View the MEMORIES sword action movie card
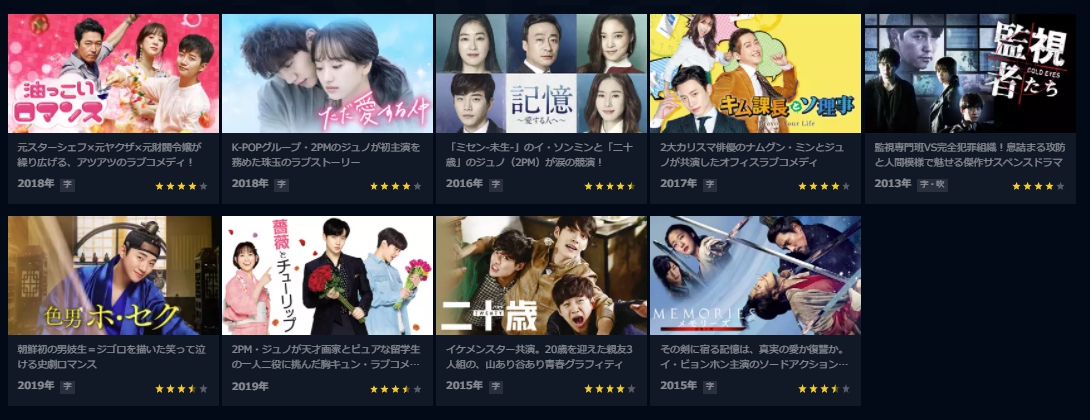The width and height of the screenshot is (1090, 420). [x=755, y=276]
